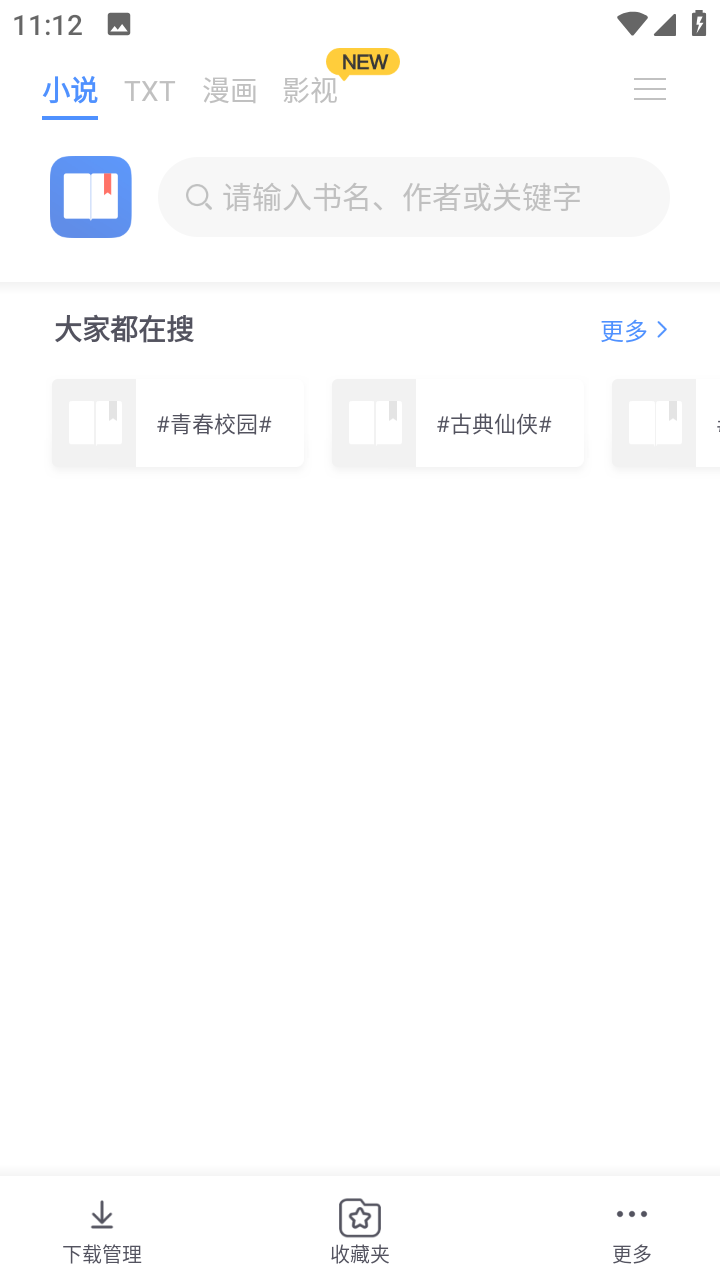Open the 影视 tab with NEW badge
The height and width of the screenshot is (1280, 720).
[311, 91]
